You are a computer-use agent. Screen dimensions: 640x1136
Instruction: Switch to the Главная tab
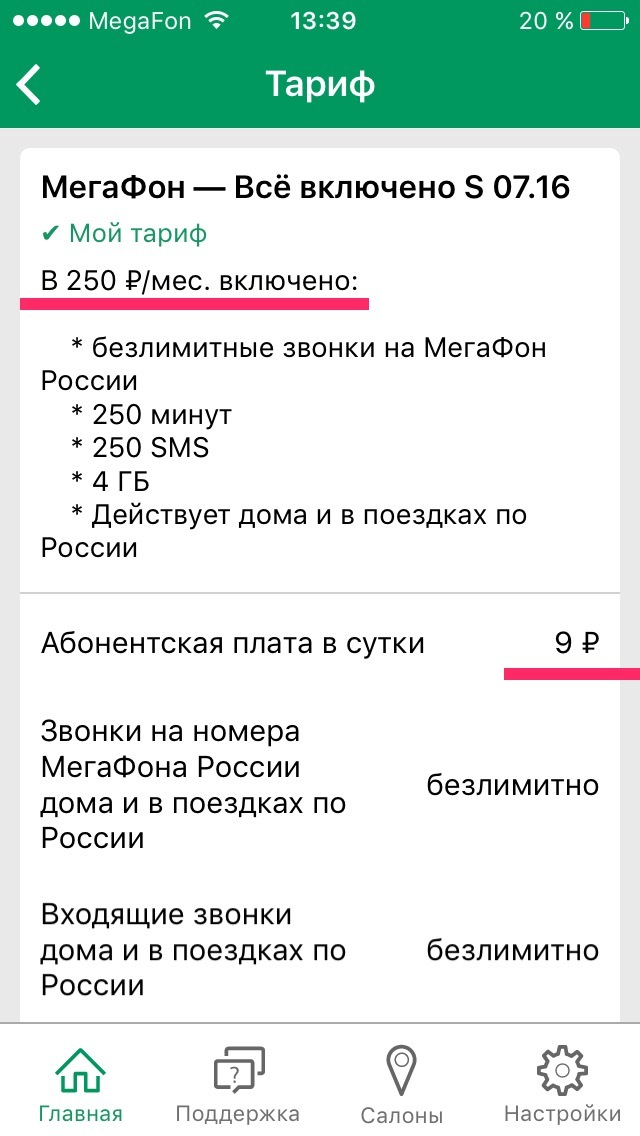point(80,1084)
